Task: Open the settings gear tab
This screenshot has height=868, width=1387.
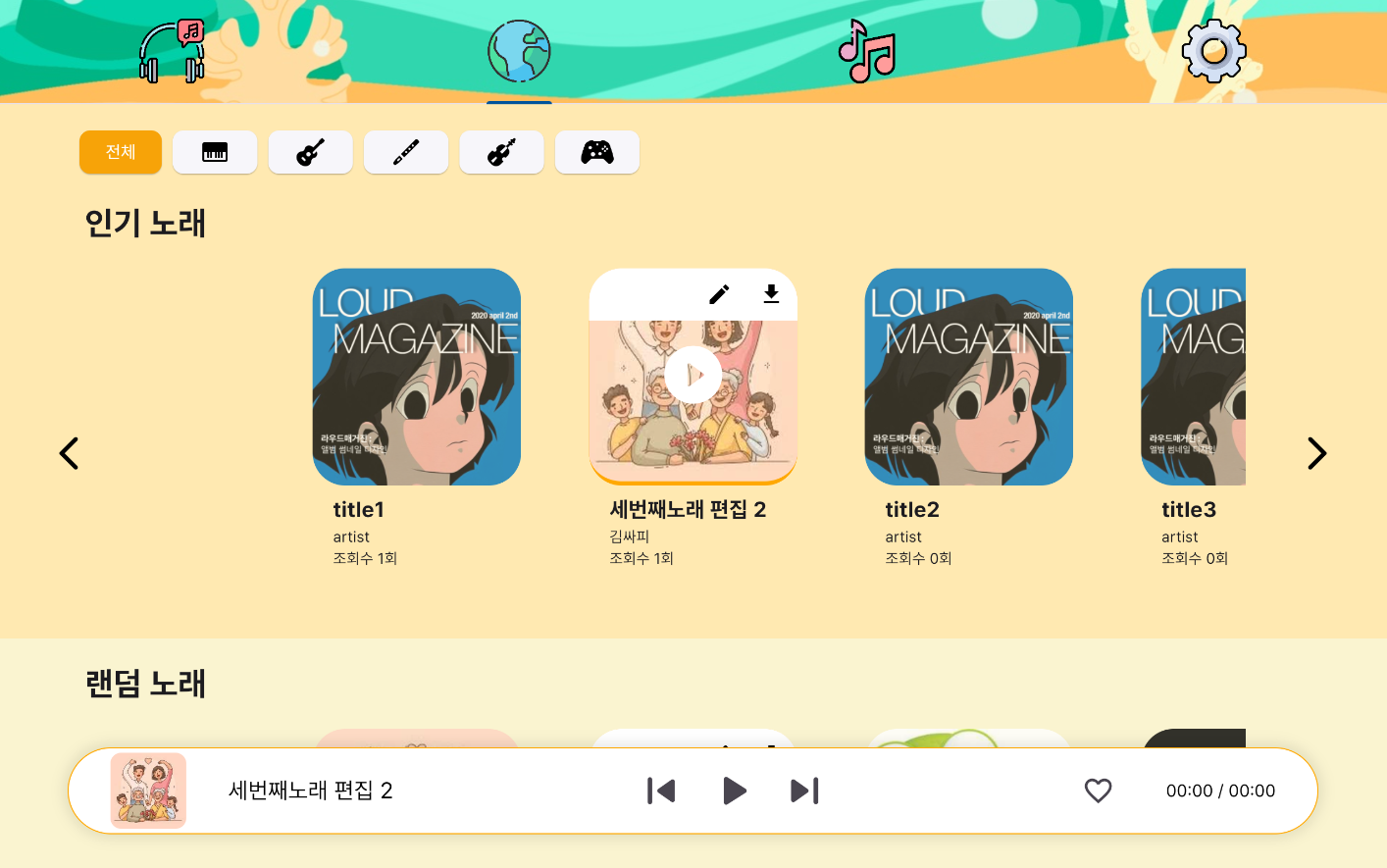Action: (x=1213, y=52)
